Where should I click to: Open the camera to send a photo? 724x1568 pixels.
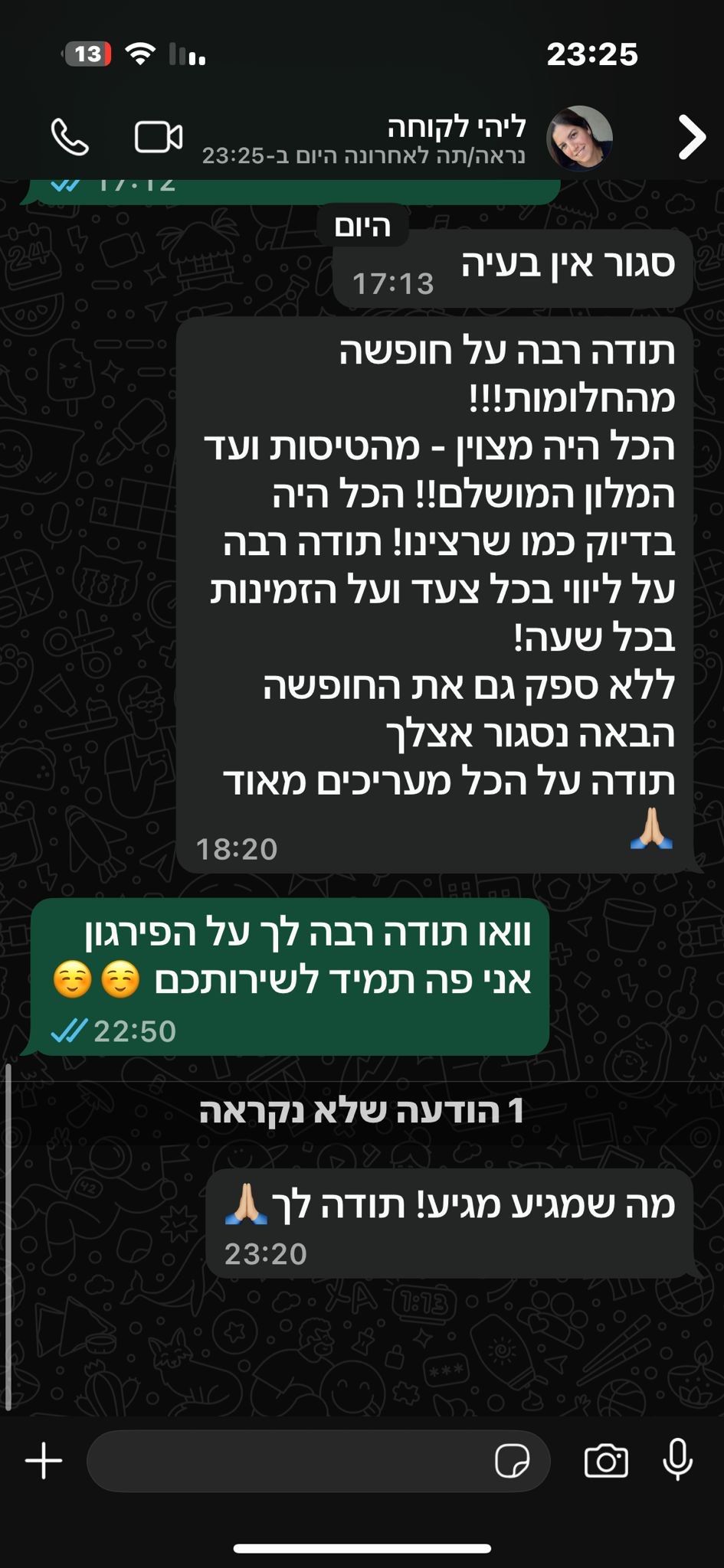click(x=606, y=1462)
